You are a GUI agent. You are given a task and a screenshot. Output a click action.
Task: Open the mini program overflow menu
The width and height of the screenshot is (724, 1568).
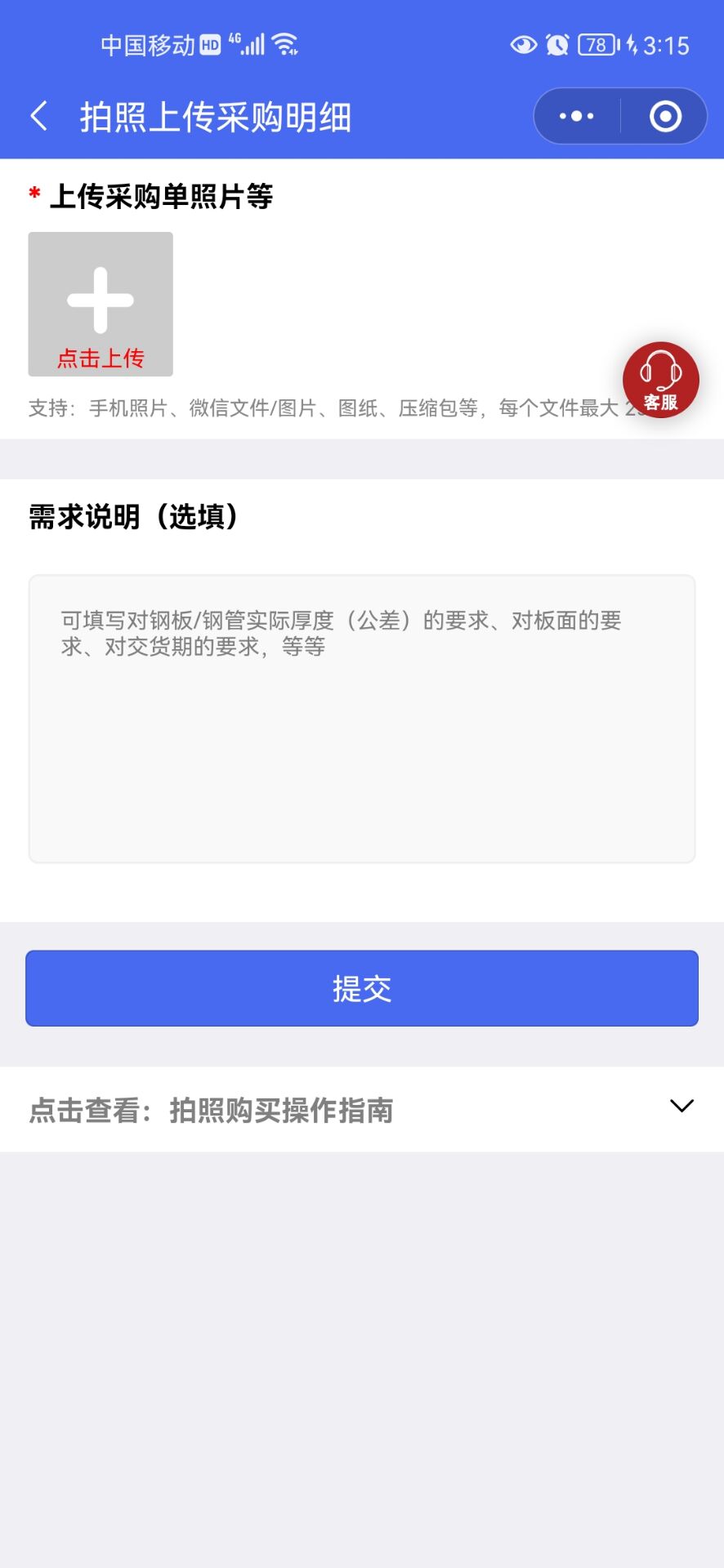[x=577, y=116]
